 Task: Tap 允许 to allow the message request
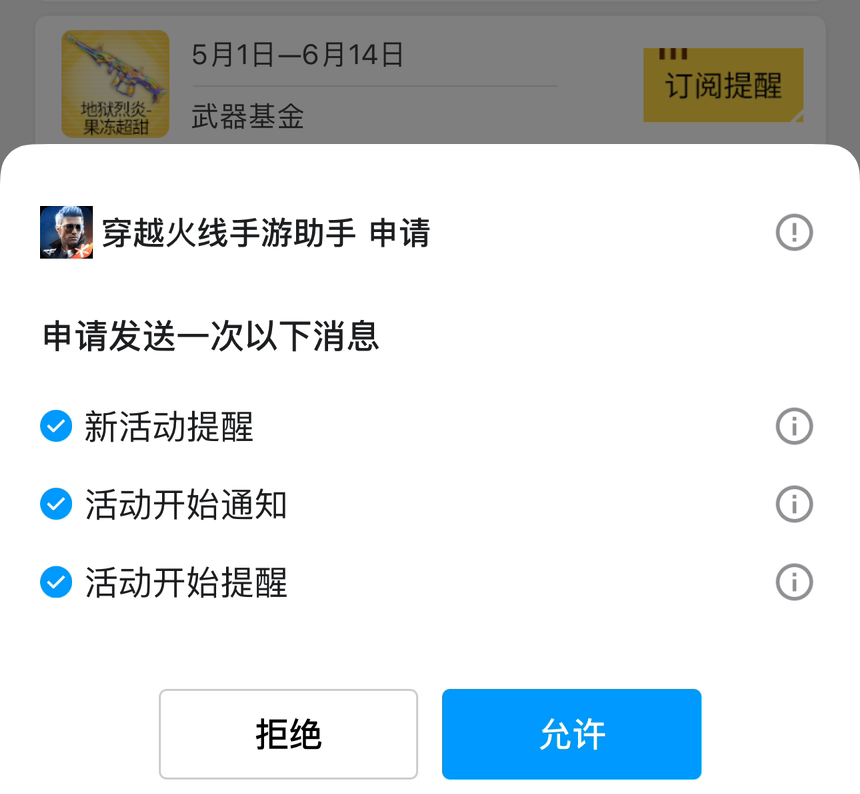coord(571,734)
